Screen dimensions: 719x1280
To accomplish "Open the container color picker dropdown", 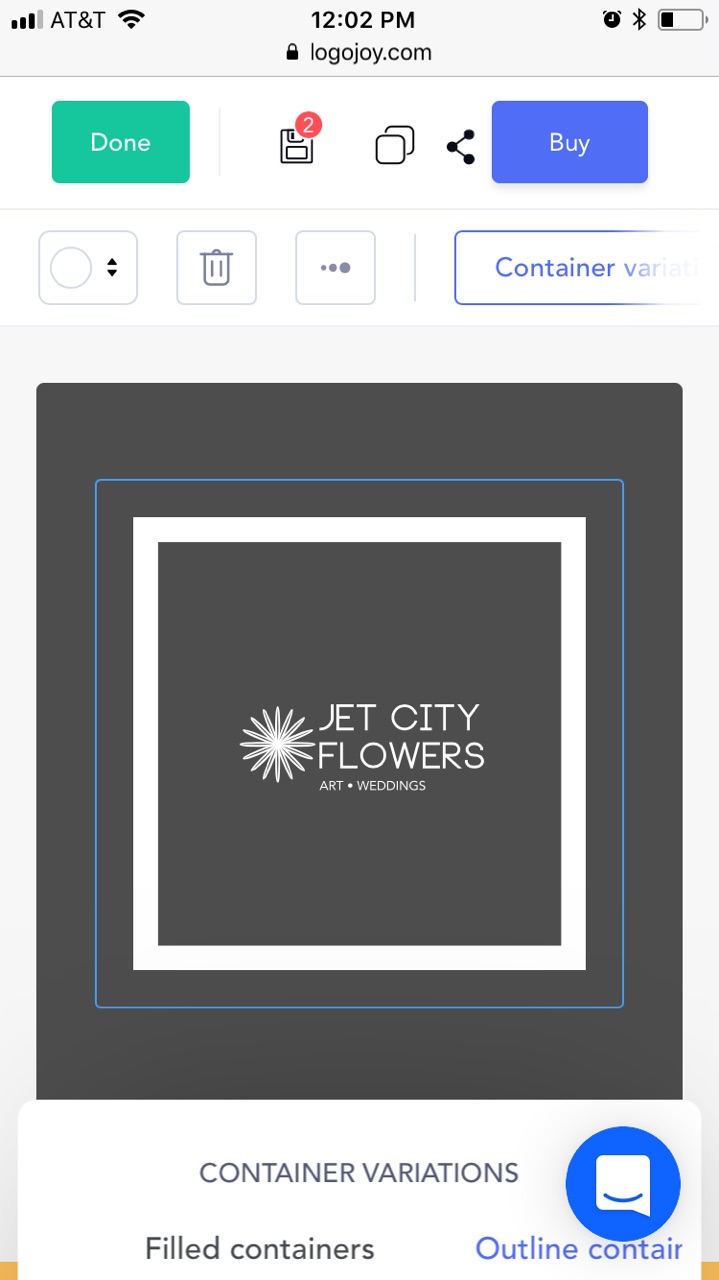I will [88, 267].
